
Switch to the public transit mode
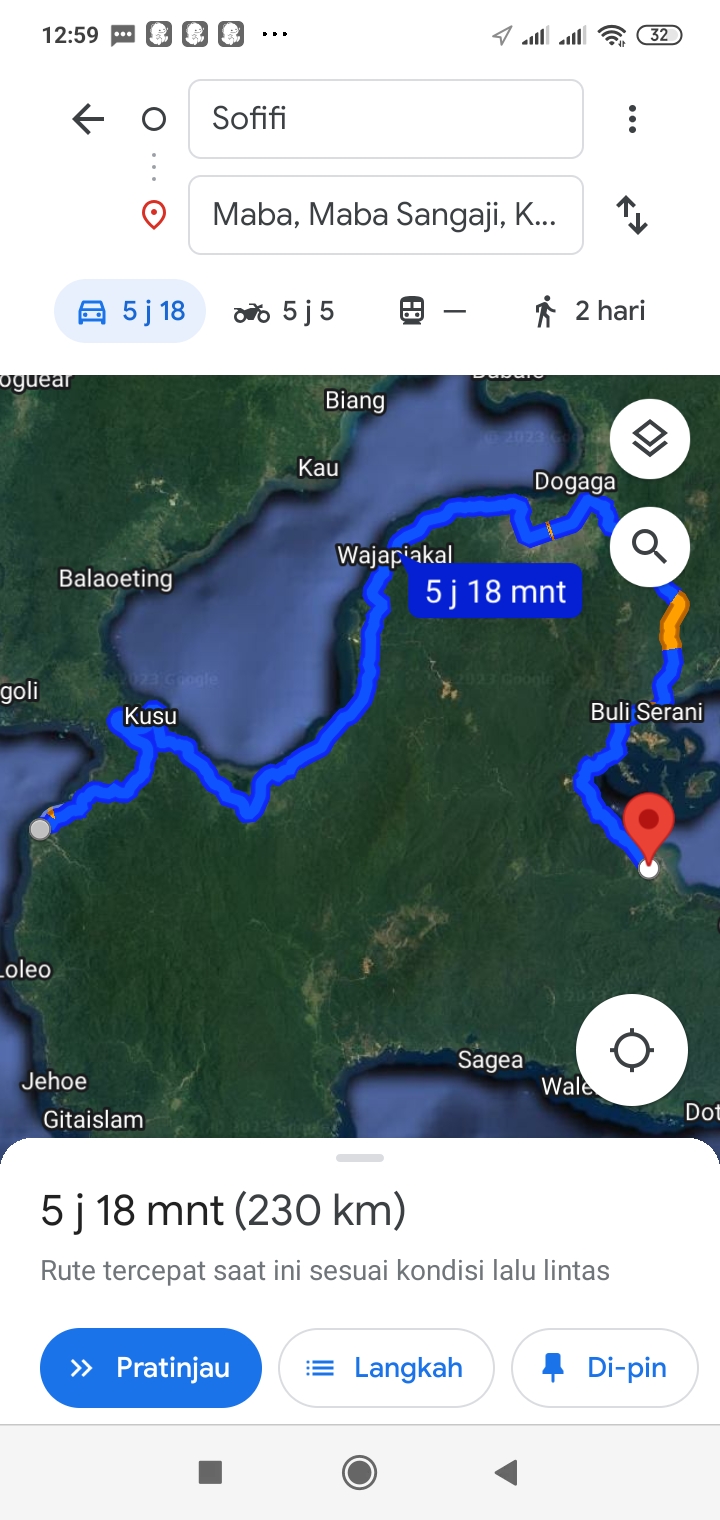432,311
